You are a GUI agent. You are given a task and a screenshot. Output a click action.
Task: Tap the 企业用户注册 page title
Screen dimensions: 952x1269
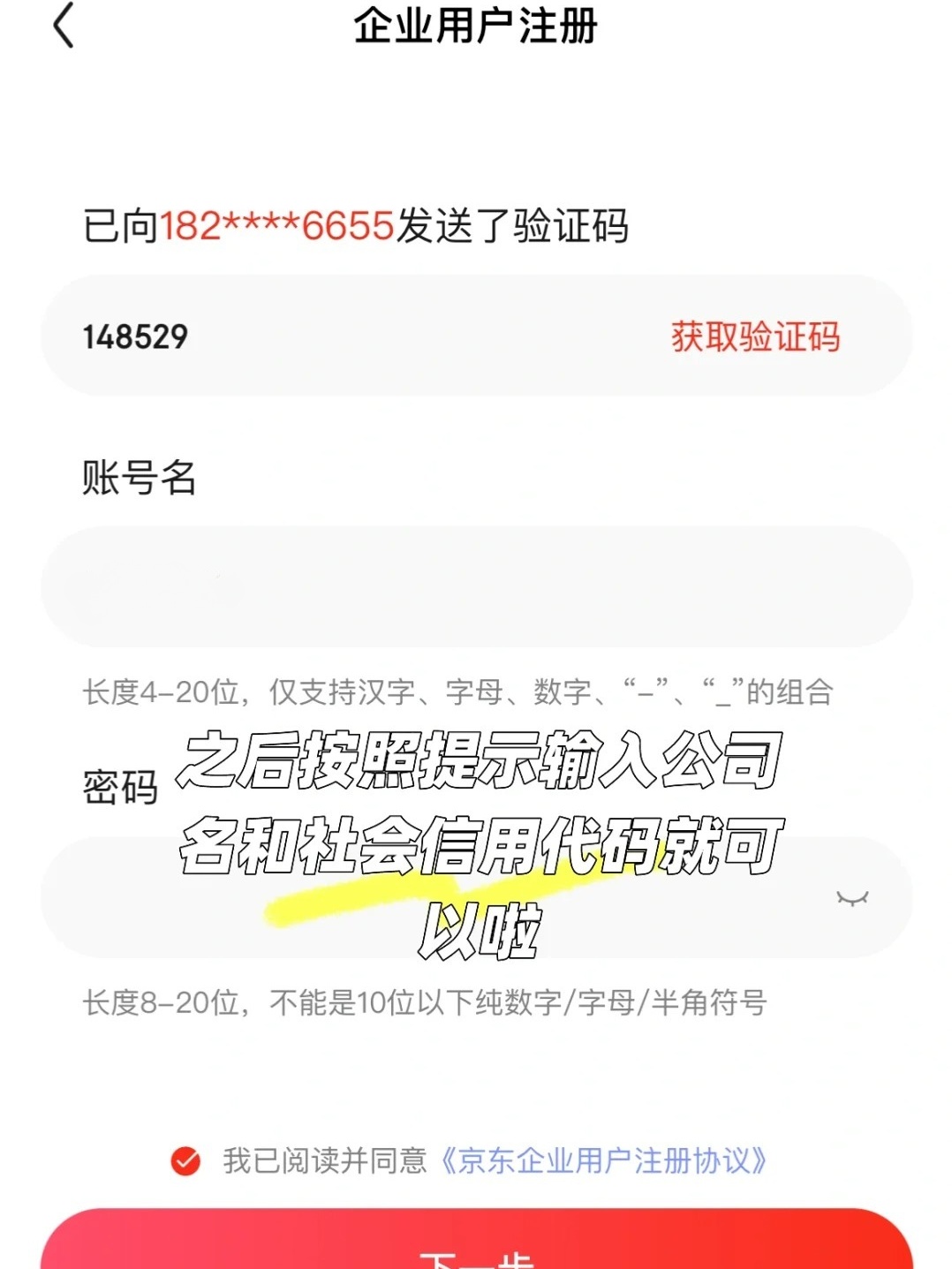[475, 27]
